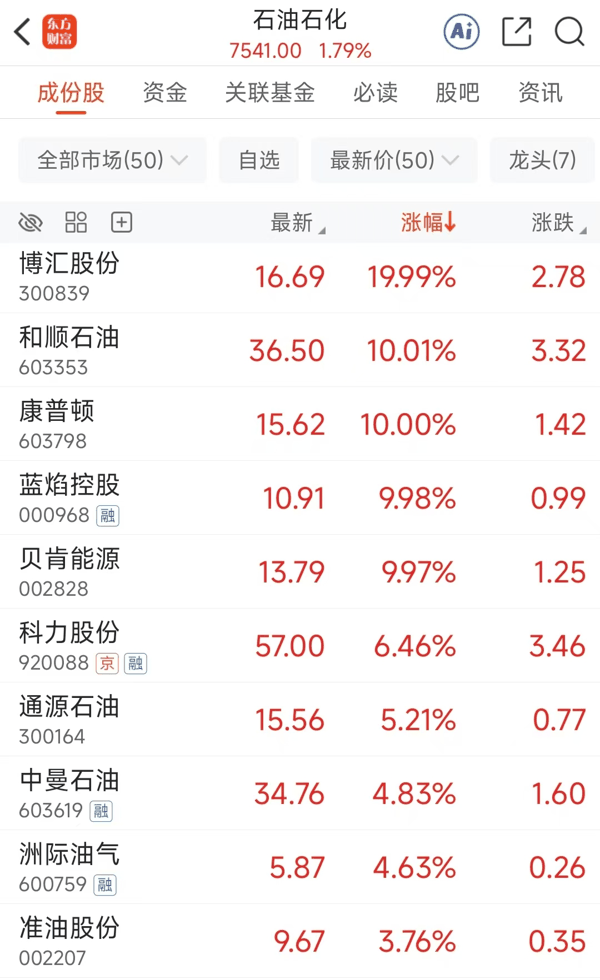Go back with the top-left arrow
Screen dimensions: 600x980
tap(22, 32)
